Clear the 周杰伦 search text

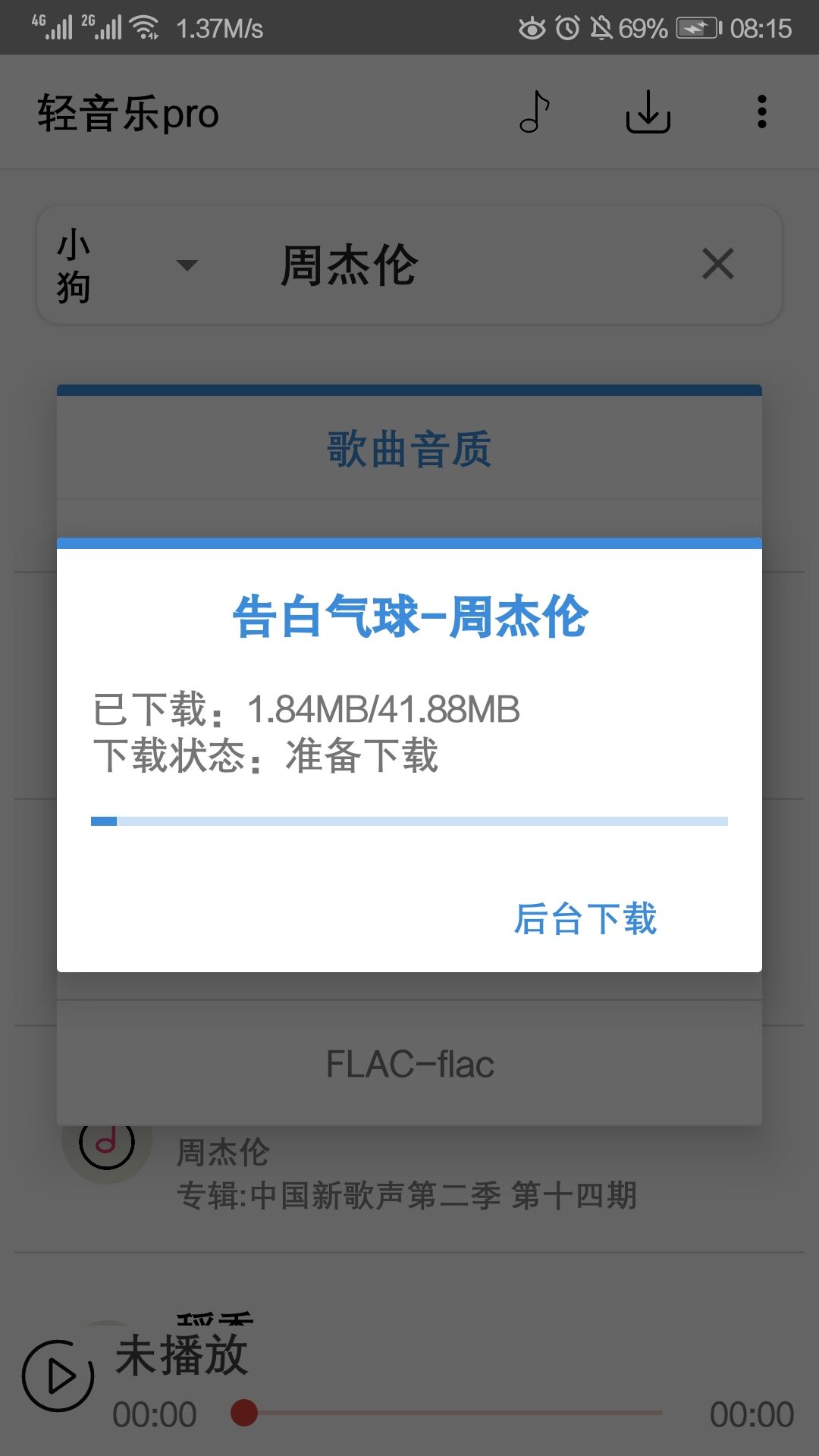point(717,264)
